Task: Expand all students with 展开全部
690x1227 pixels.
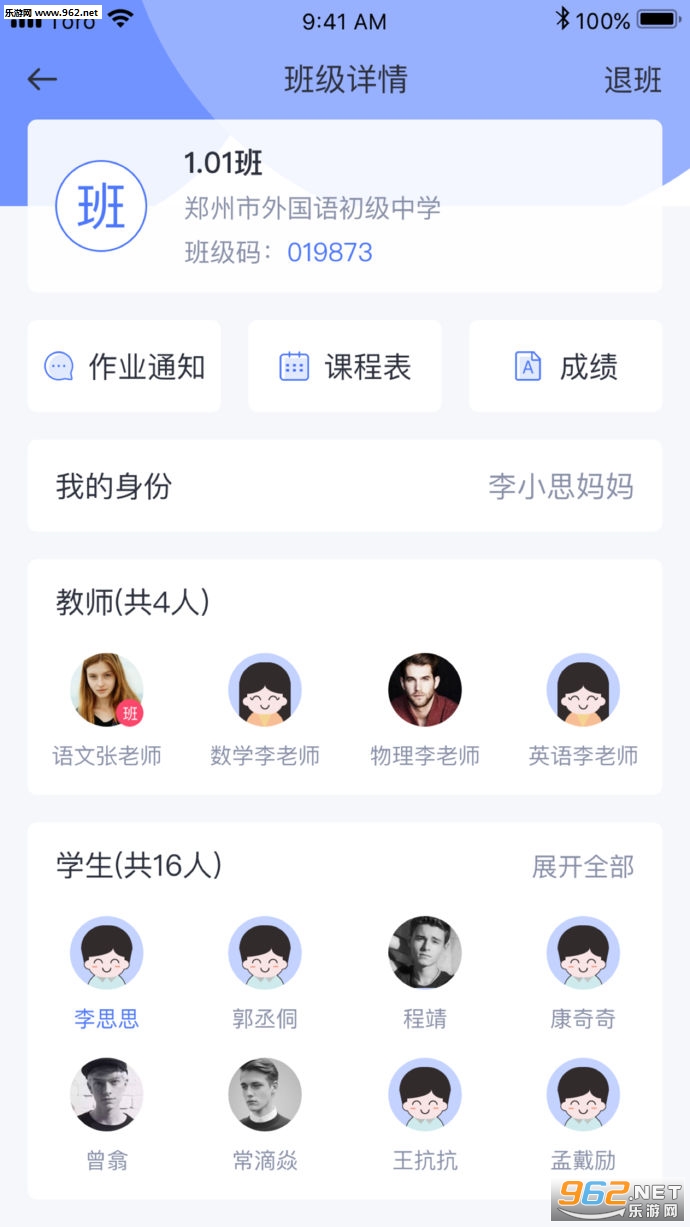Action: coord(582,866)
